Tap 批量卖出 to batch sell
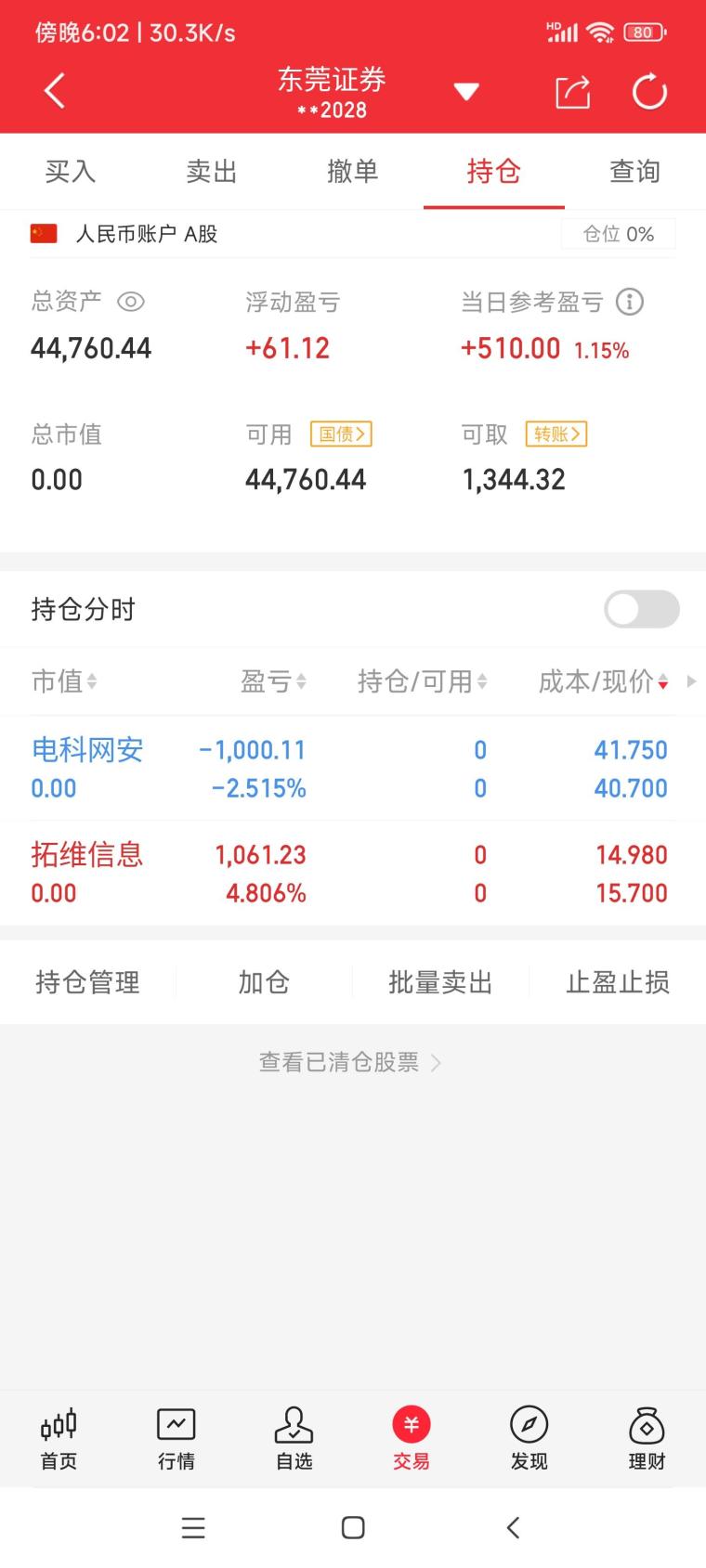Viewport: 706px width, 1568px height. pos(440,982)
